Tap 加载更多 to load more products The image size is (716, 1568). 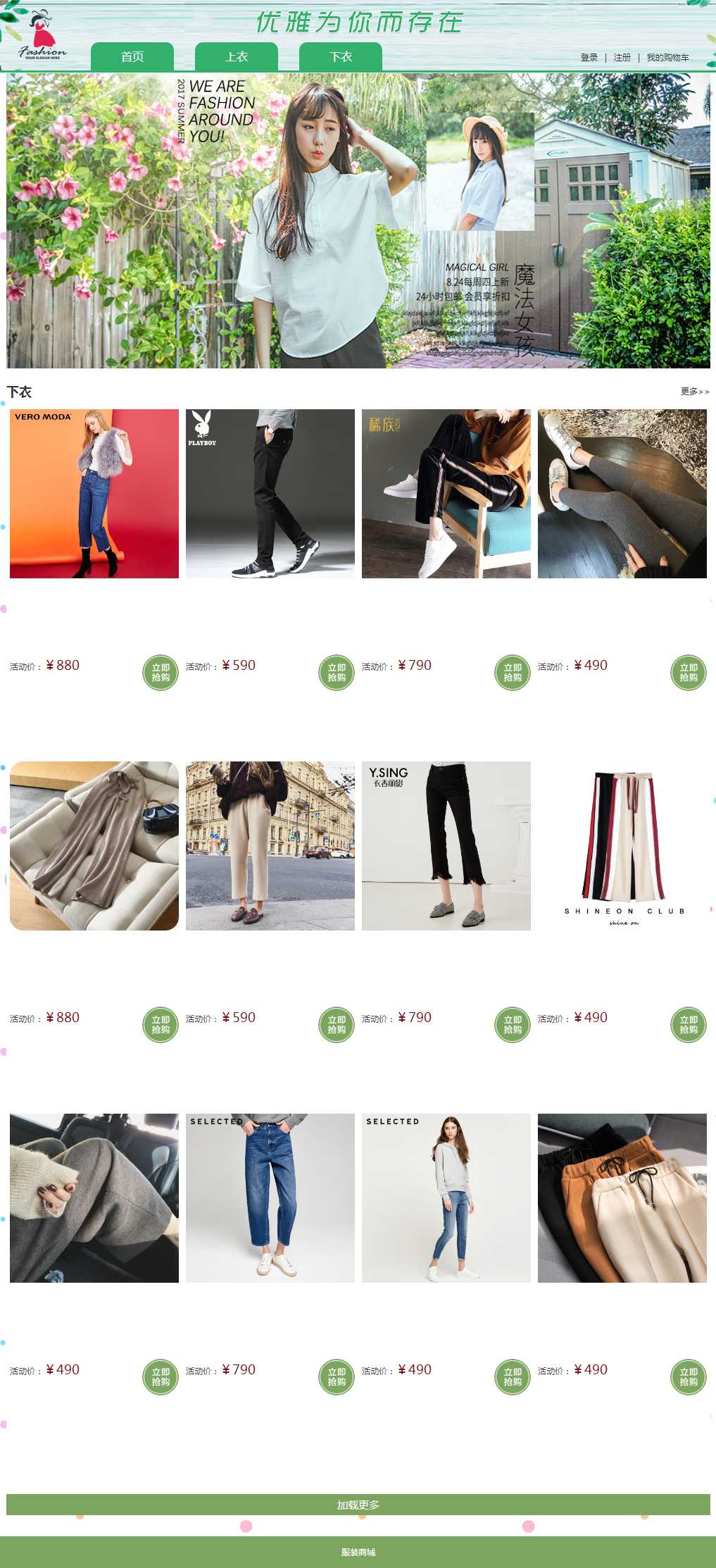[x=358, y=1505]
